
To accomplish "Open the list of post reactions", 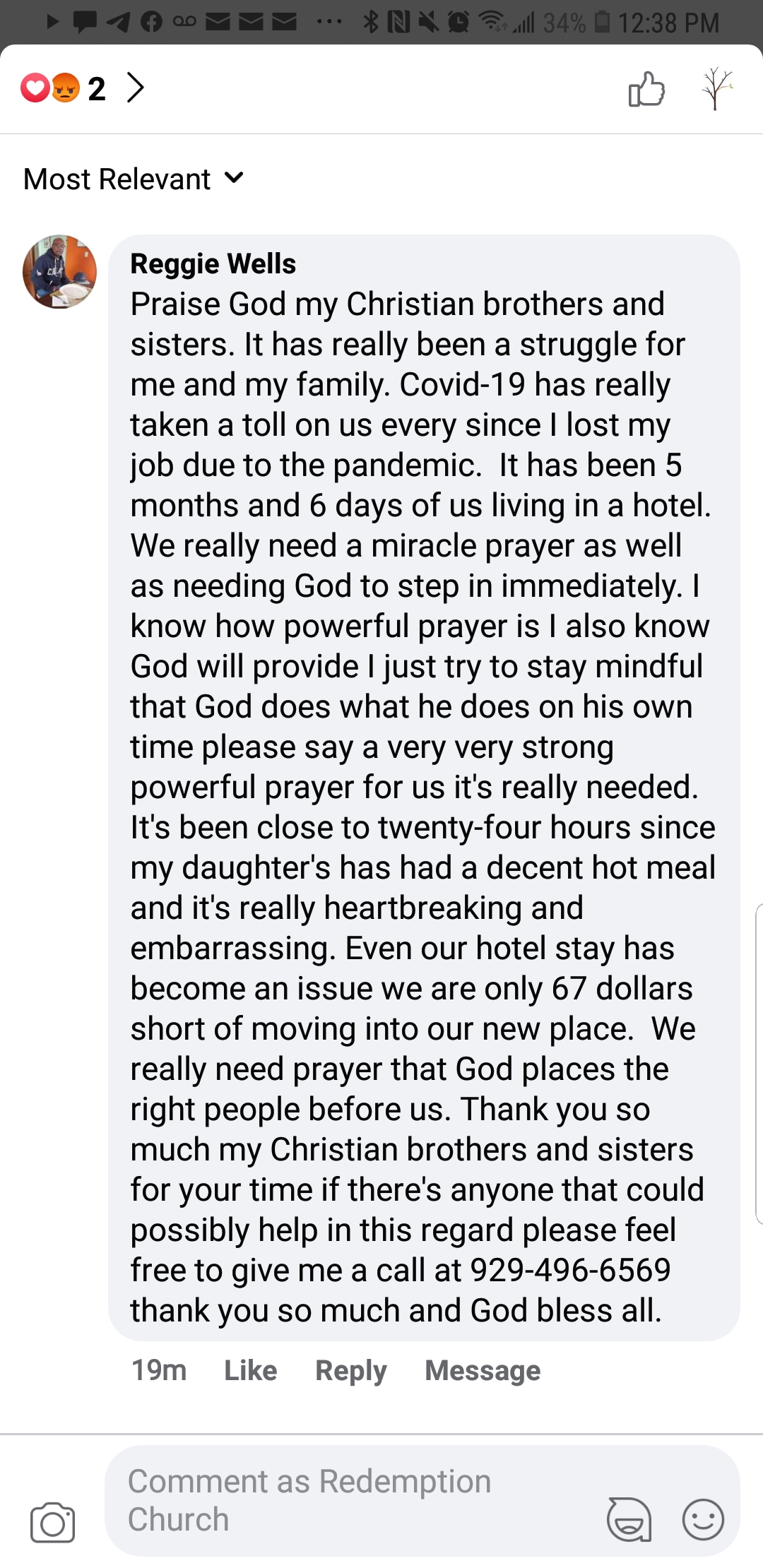I will [x=83, y=88].
